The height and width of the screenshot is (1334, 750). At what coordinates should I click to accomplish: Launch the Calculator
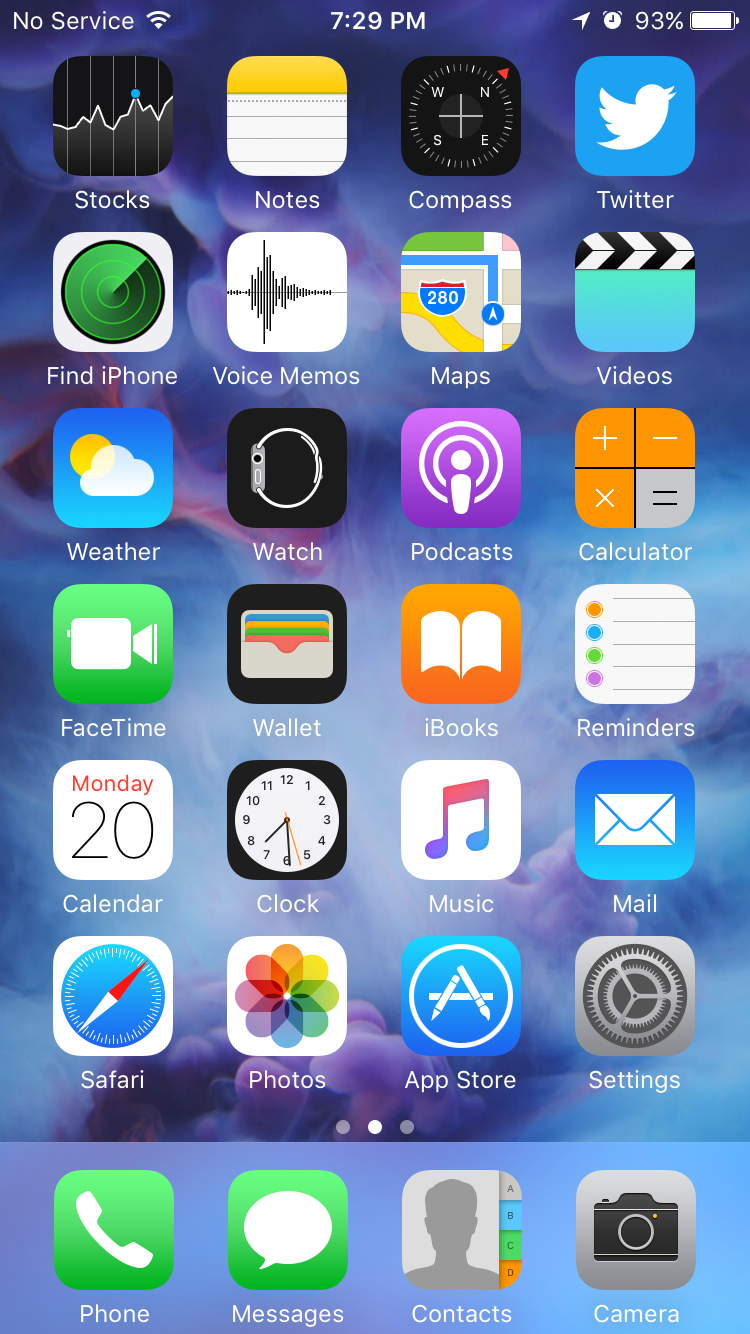click(635, 468)
